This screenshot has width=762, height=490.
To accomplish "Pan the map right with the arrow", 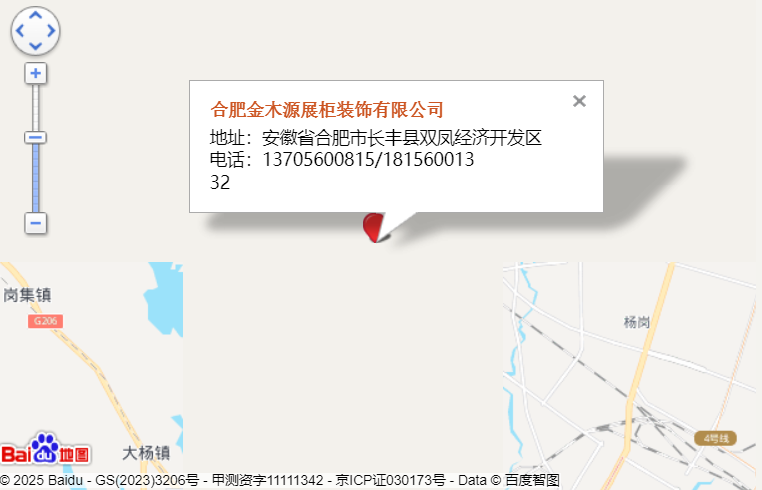I will [51, 31].
